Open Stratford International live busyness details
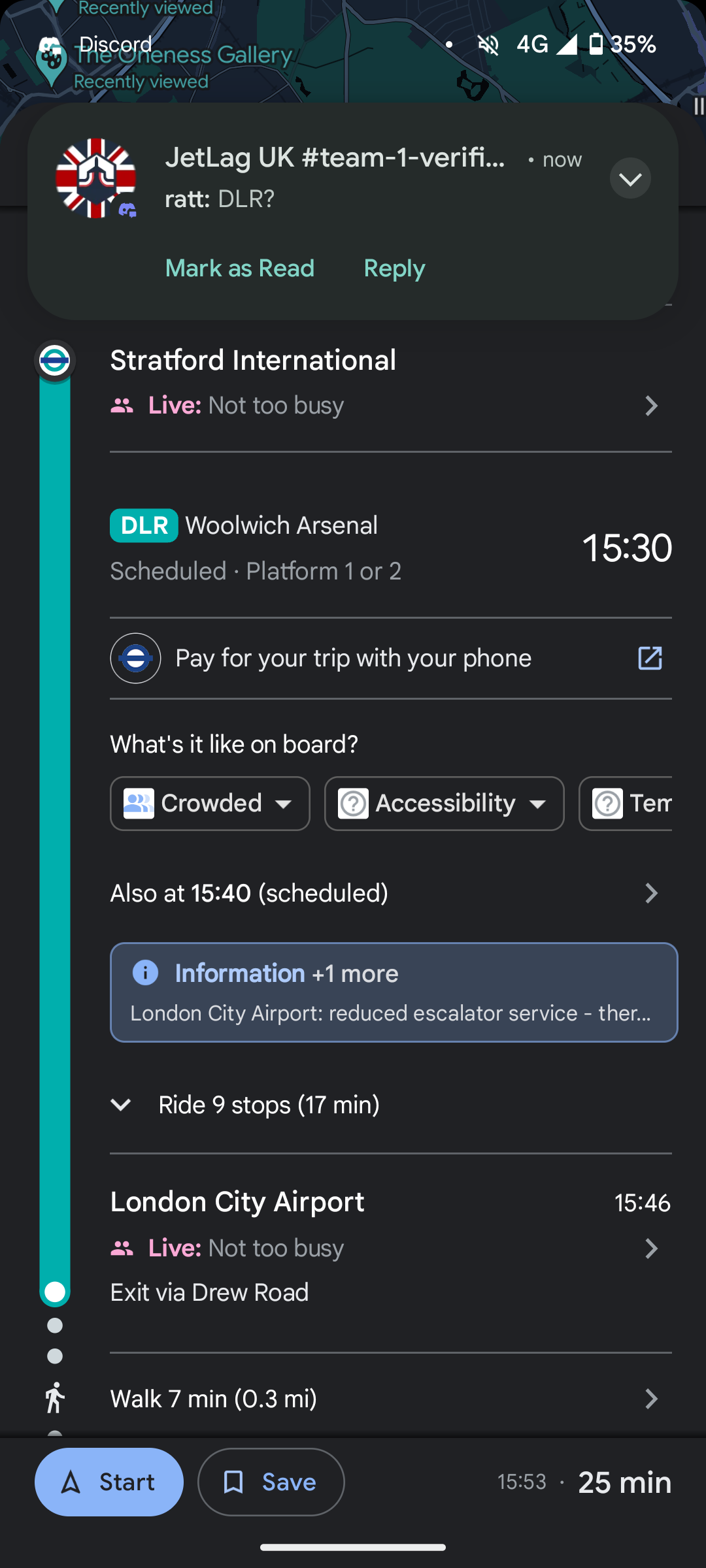 (390, 406)
